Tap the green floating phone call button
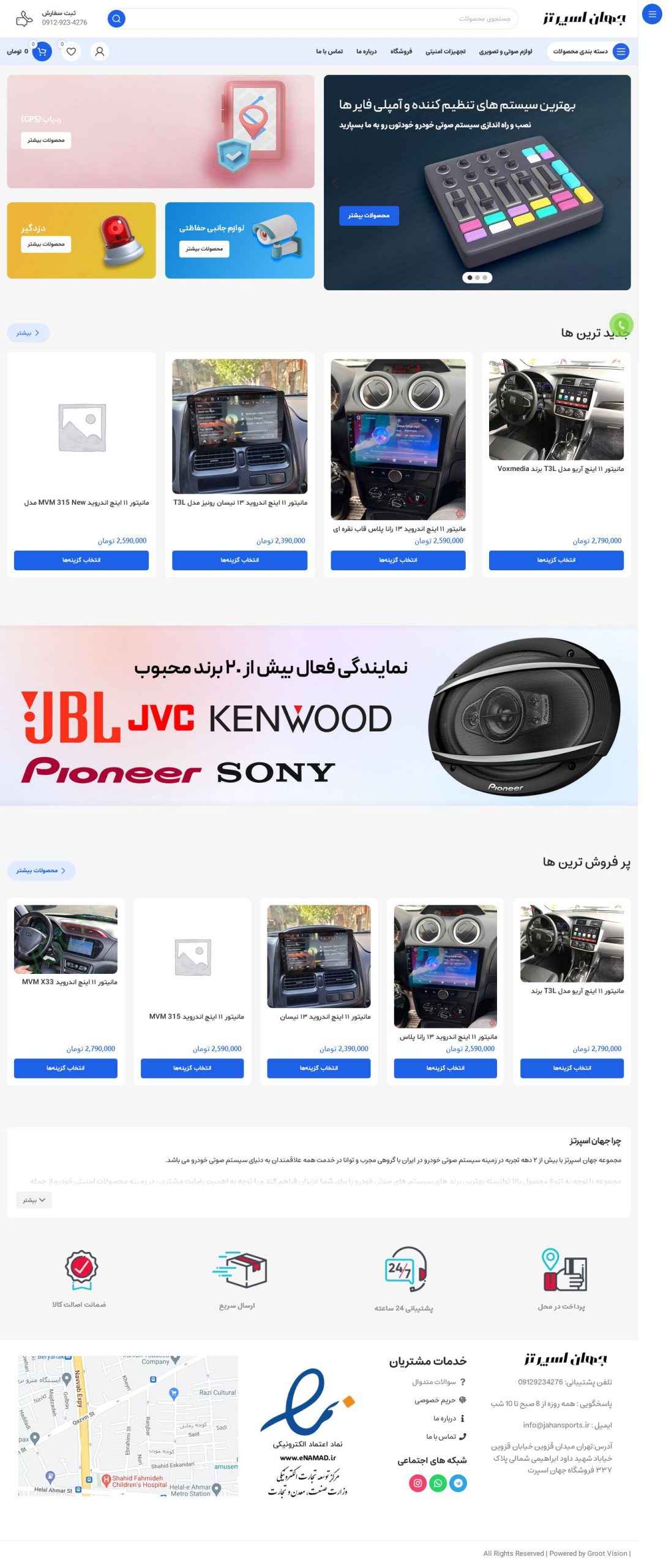 (621, 325)
